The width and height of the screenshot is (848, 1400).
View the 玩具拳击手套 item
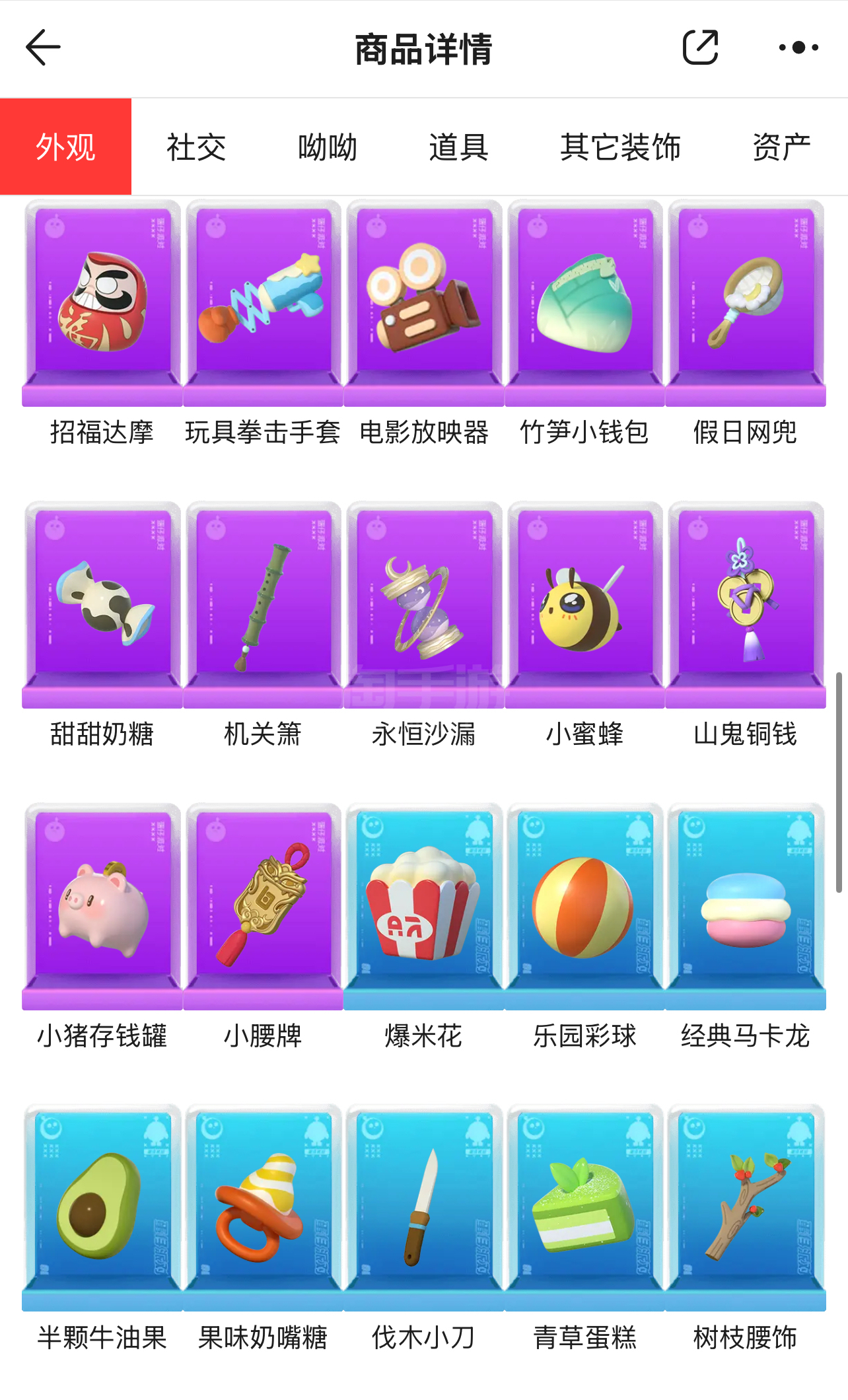[x=263, y=304]
